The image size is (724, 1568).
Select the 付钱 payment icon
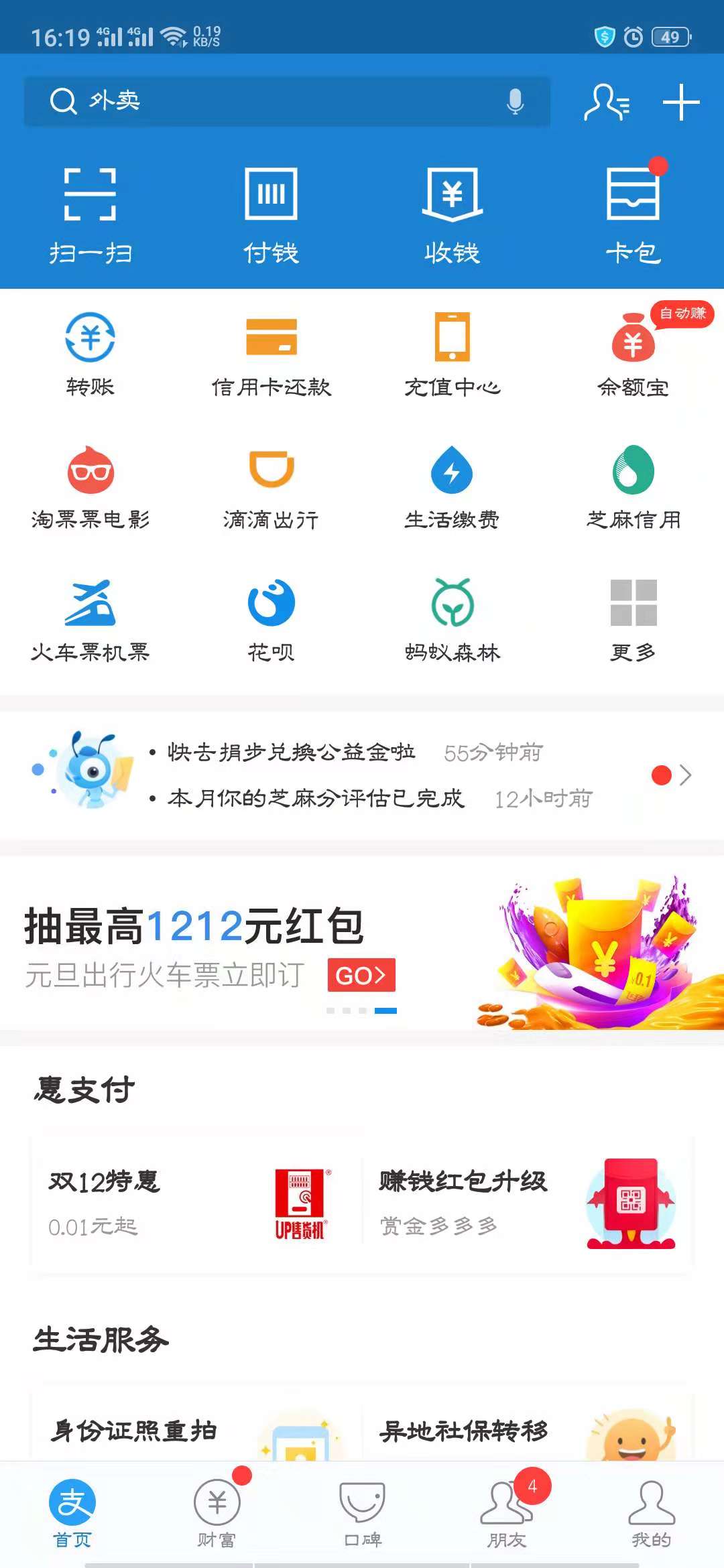pyautogui.click(x=270, y=211)
